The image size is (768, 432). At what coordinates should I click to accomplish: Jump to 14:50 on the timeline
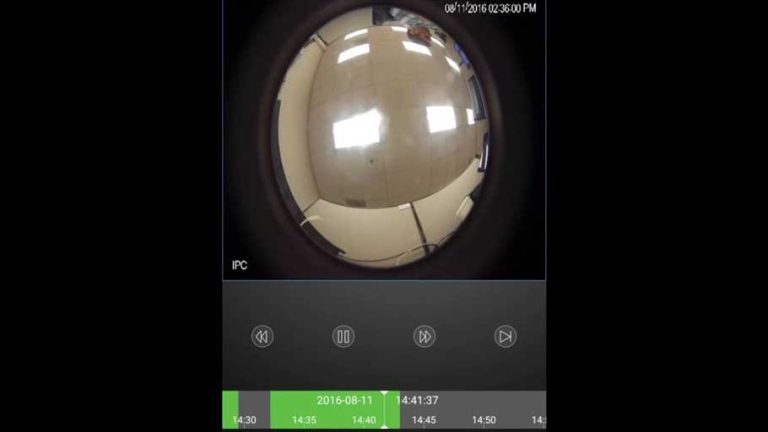pyautogui.click(x=484, y=420)
